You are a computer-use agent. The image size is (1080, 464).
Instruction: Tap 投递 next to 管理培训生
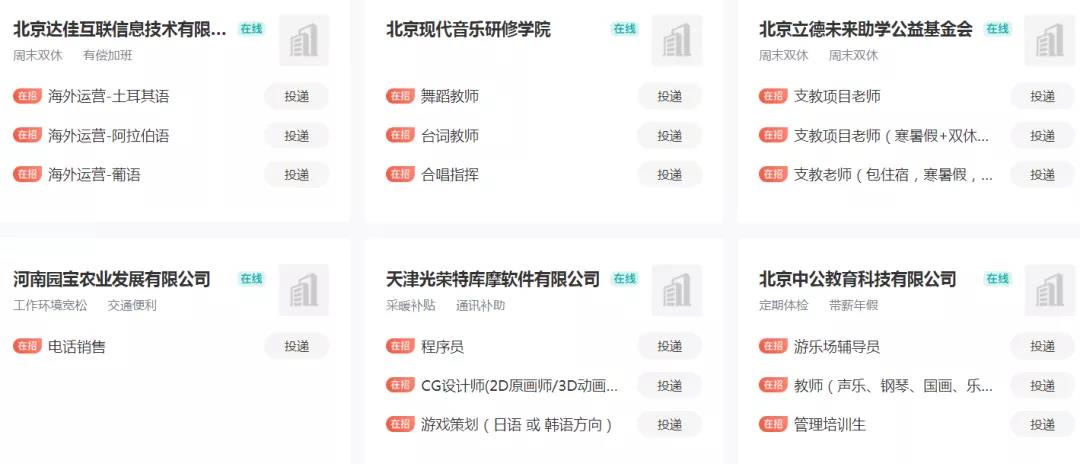(1042, 424)
